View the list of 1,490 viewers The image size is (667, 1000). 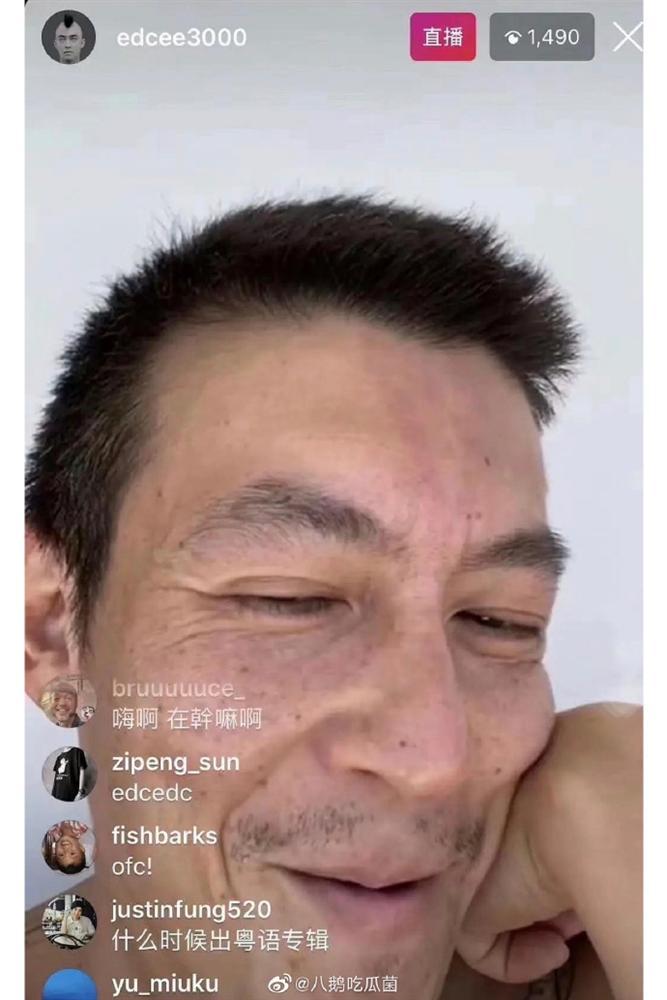click(x=541, y=38)
